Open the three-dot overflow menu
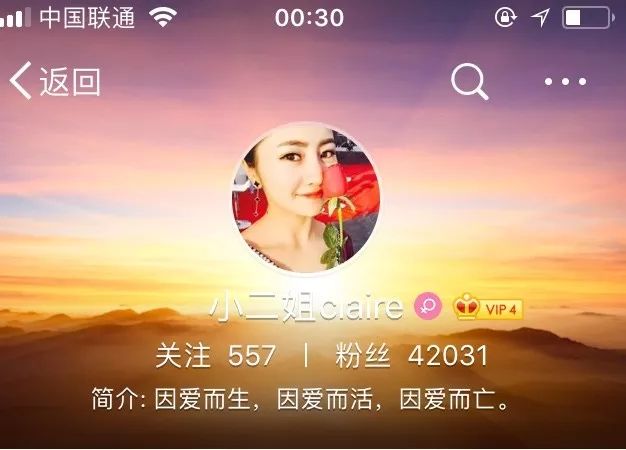Image resolution: width=626 pixels, height=450 pixels. [565, 82]
